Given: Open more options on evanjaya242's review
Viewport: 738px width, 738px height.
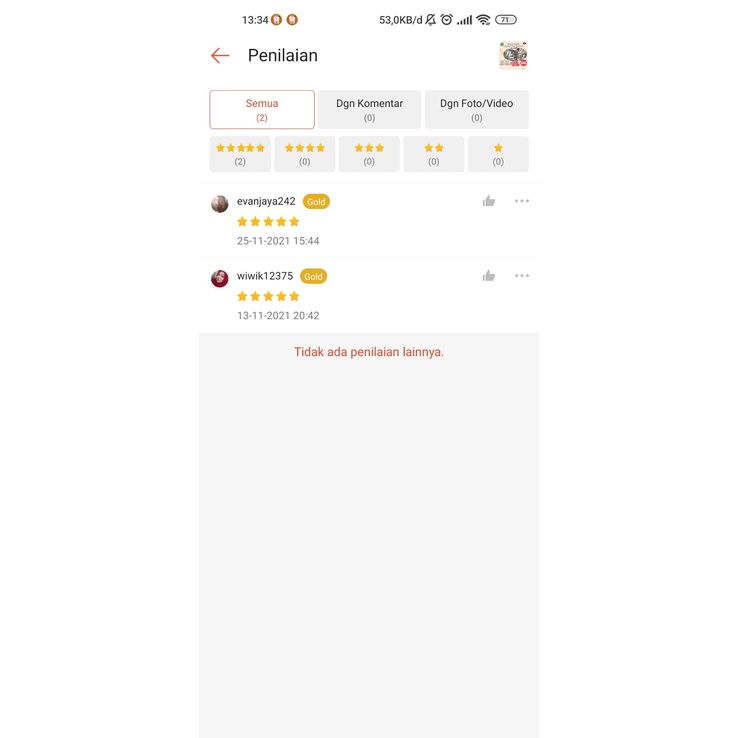Looking at the screenshot, I should [x=522, y=201].
